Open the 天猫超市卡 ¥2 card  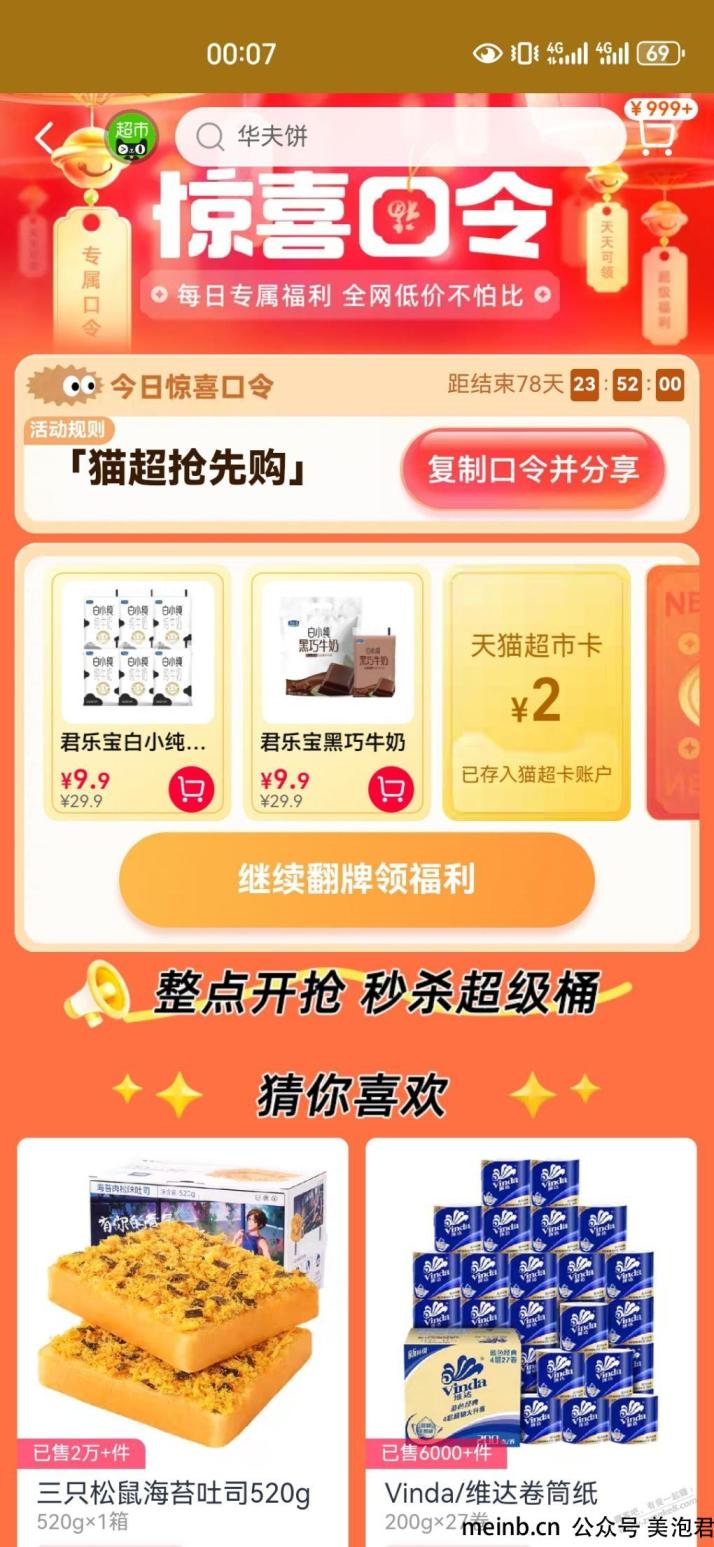coord(537,692)
